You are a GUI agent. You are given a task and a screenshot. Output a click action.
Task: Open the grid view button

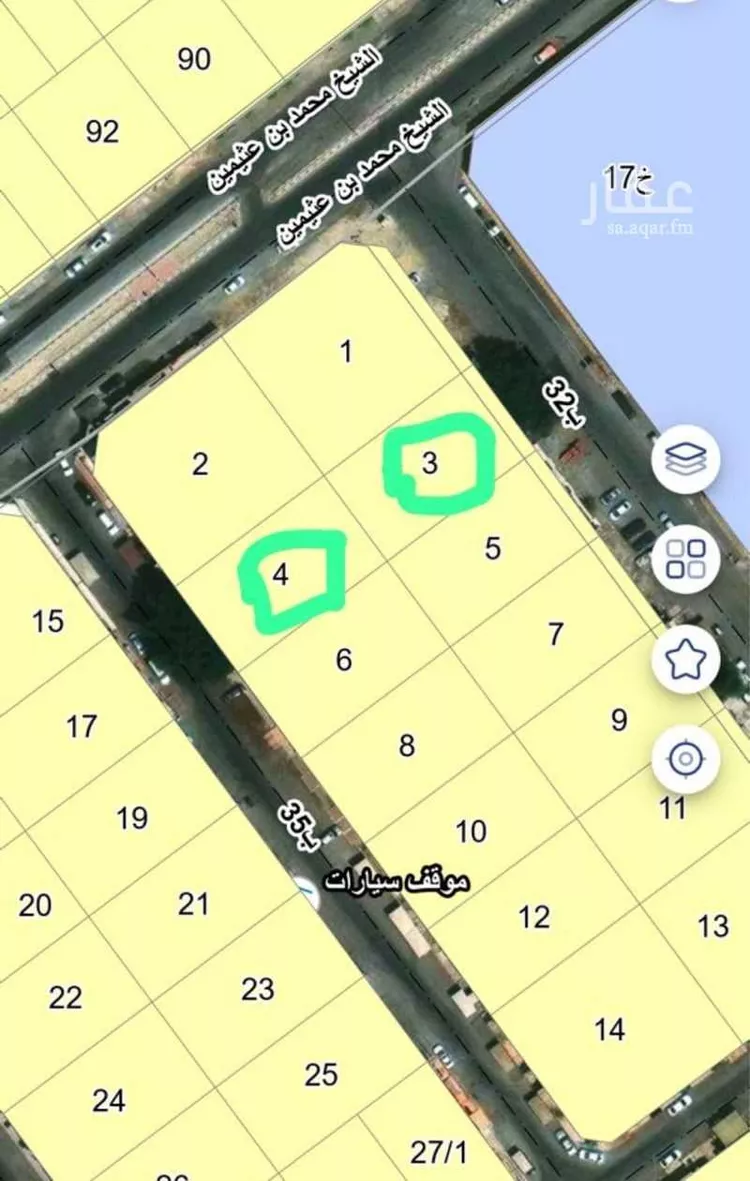click(686, 559)
